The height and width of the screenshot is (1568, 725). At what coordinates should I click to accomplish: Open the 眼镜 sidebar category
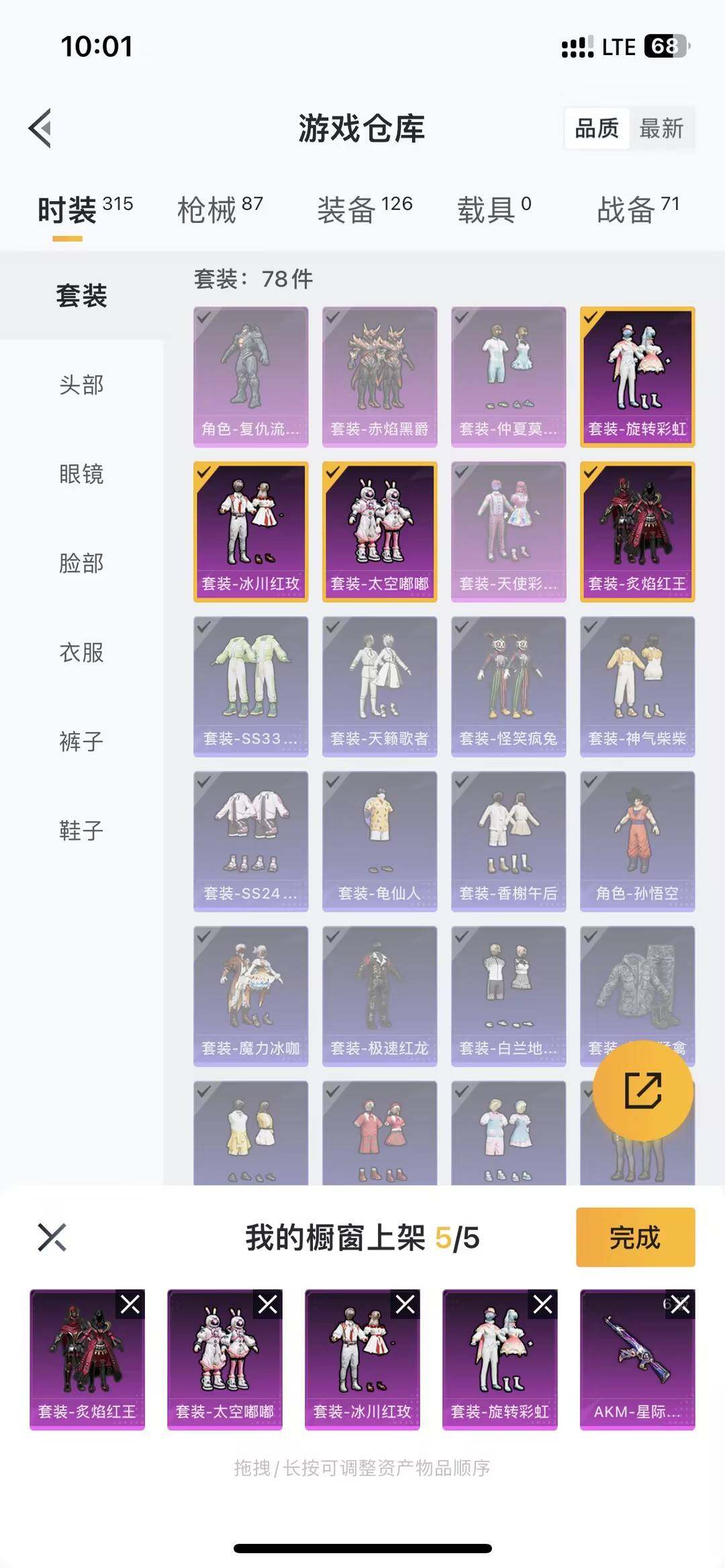81,475
